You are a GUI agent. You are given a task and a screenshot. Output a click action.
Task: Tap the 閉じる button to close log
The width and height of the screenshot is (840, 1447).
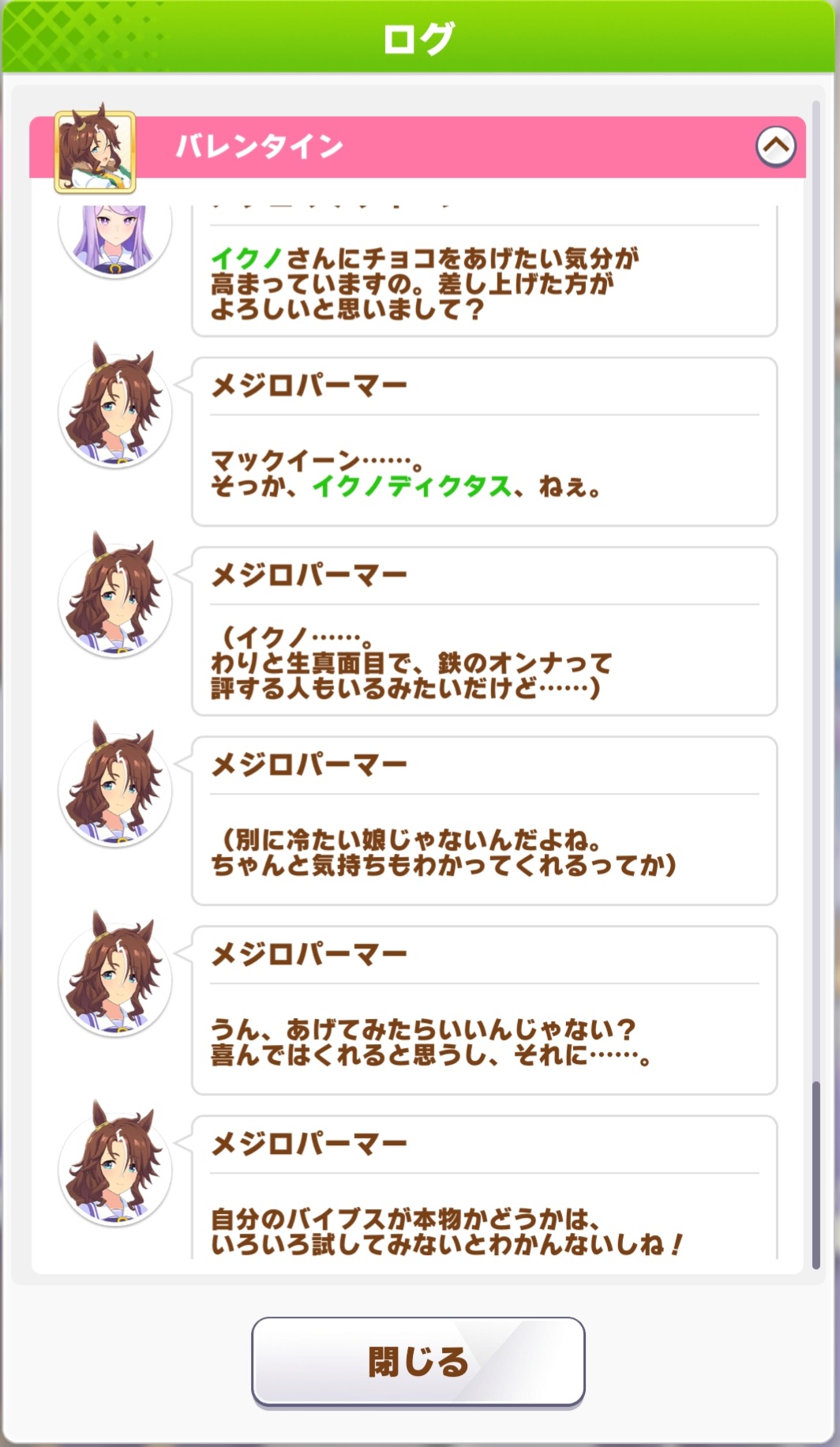pos(418,1362)
